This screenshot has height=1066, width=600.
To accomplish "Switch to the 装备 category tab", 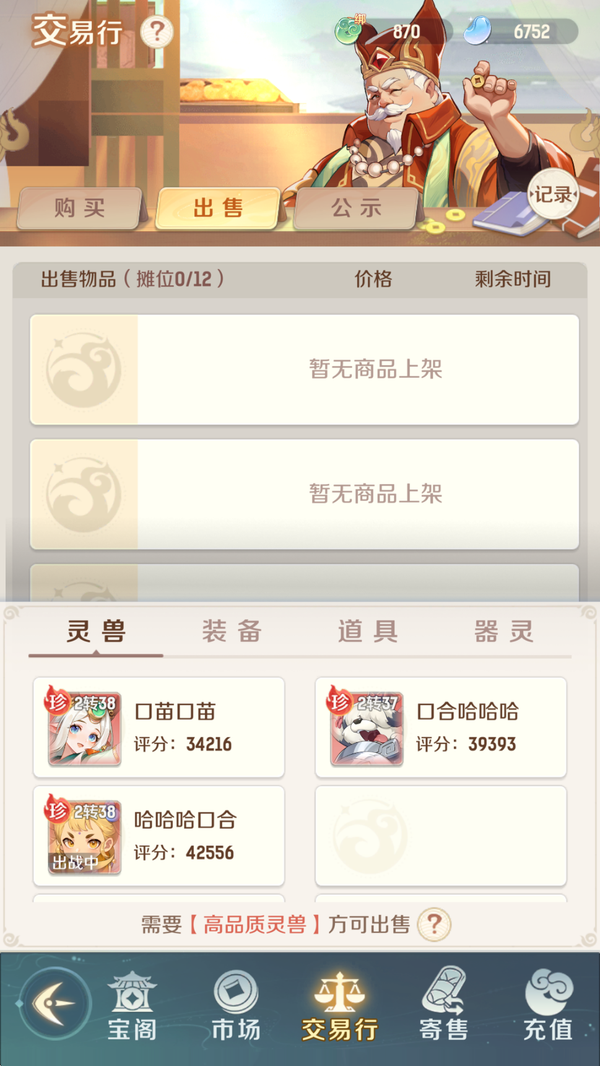I will pos(232,632).
